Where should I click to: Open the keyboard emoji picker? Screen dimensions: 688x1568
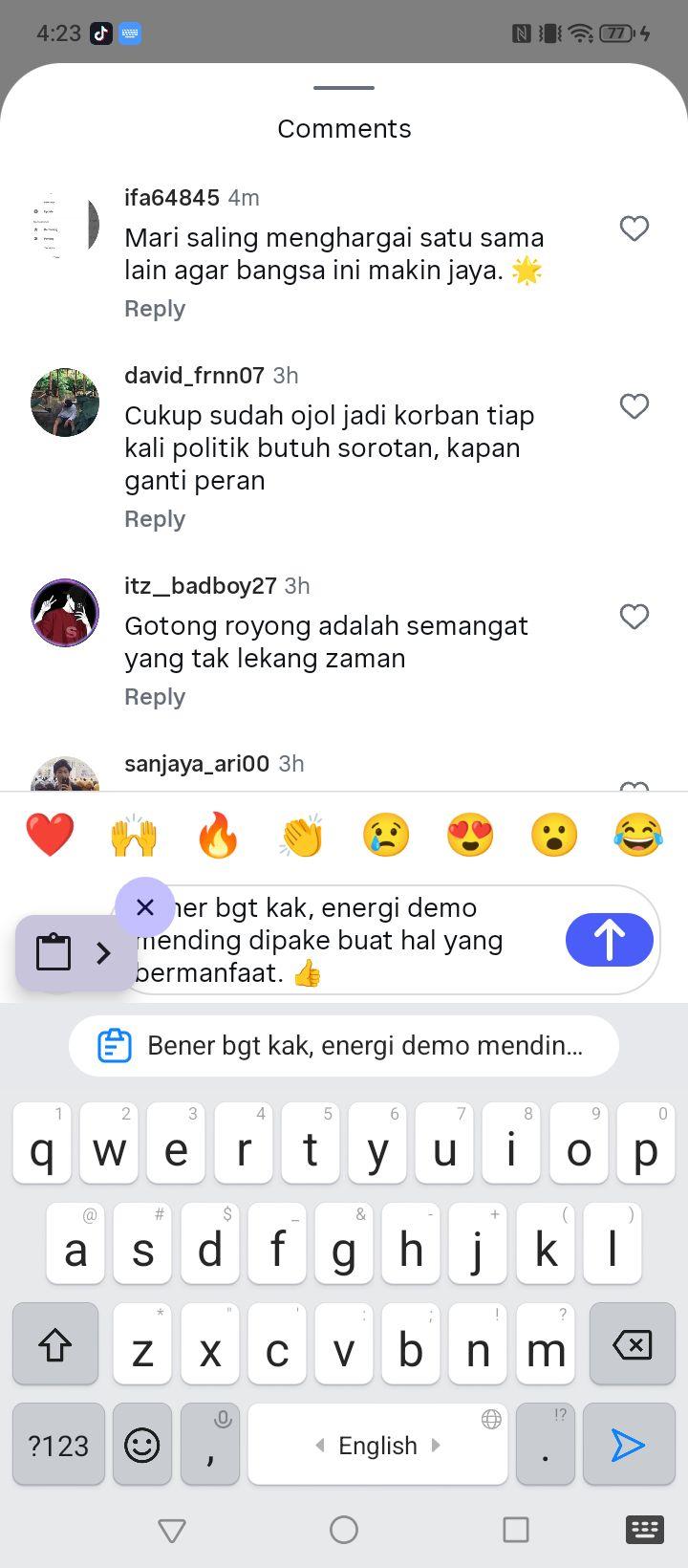[142, 1445]
